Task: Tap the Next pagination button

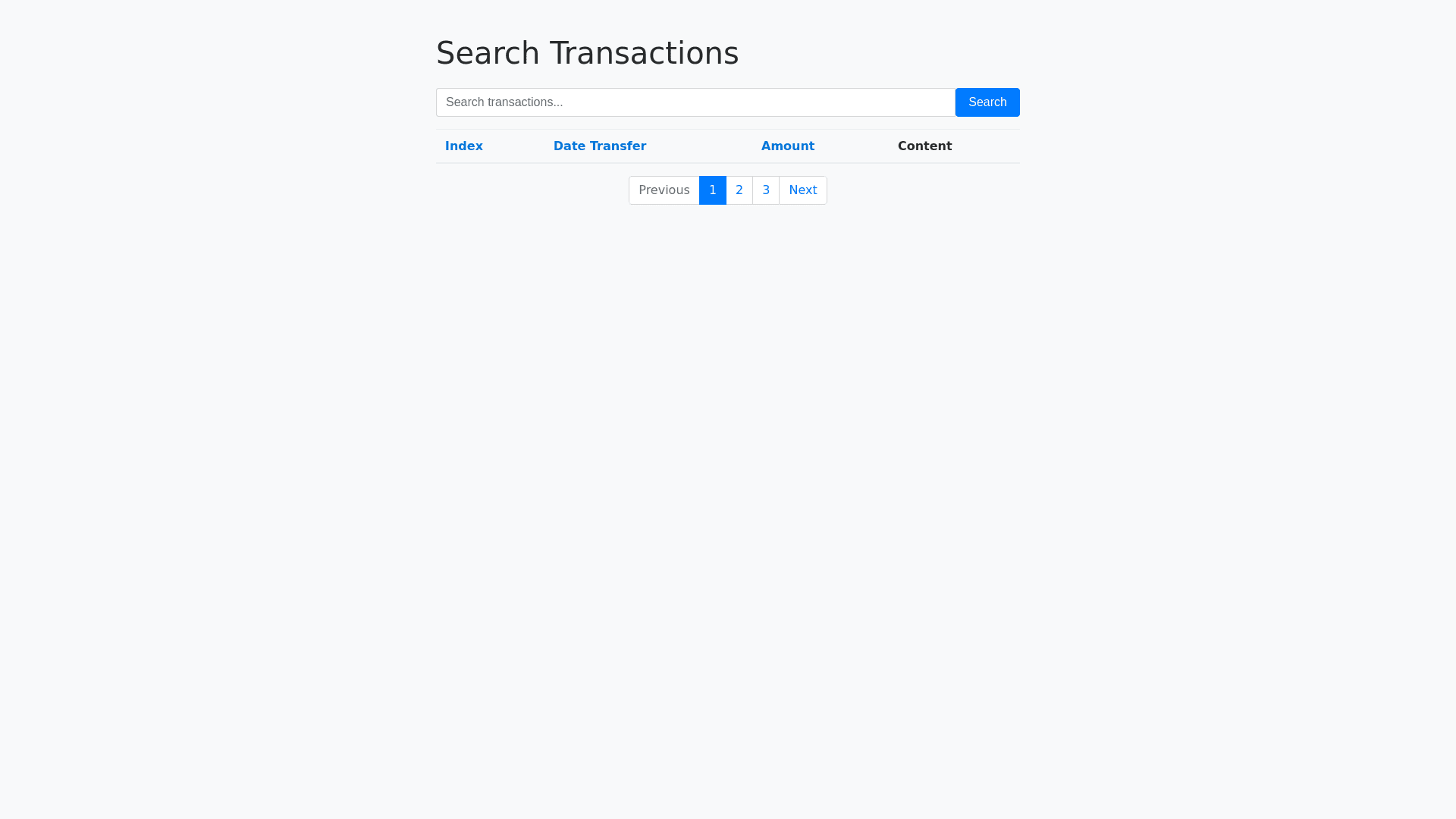Action: click(x=802, y=190)
